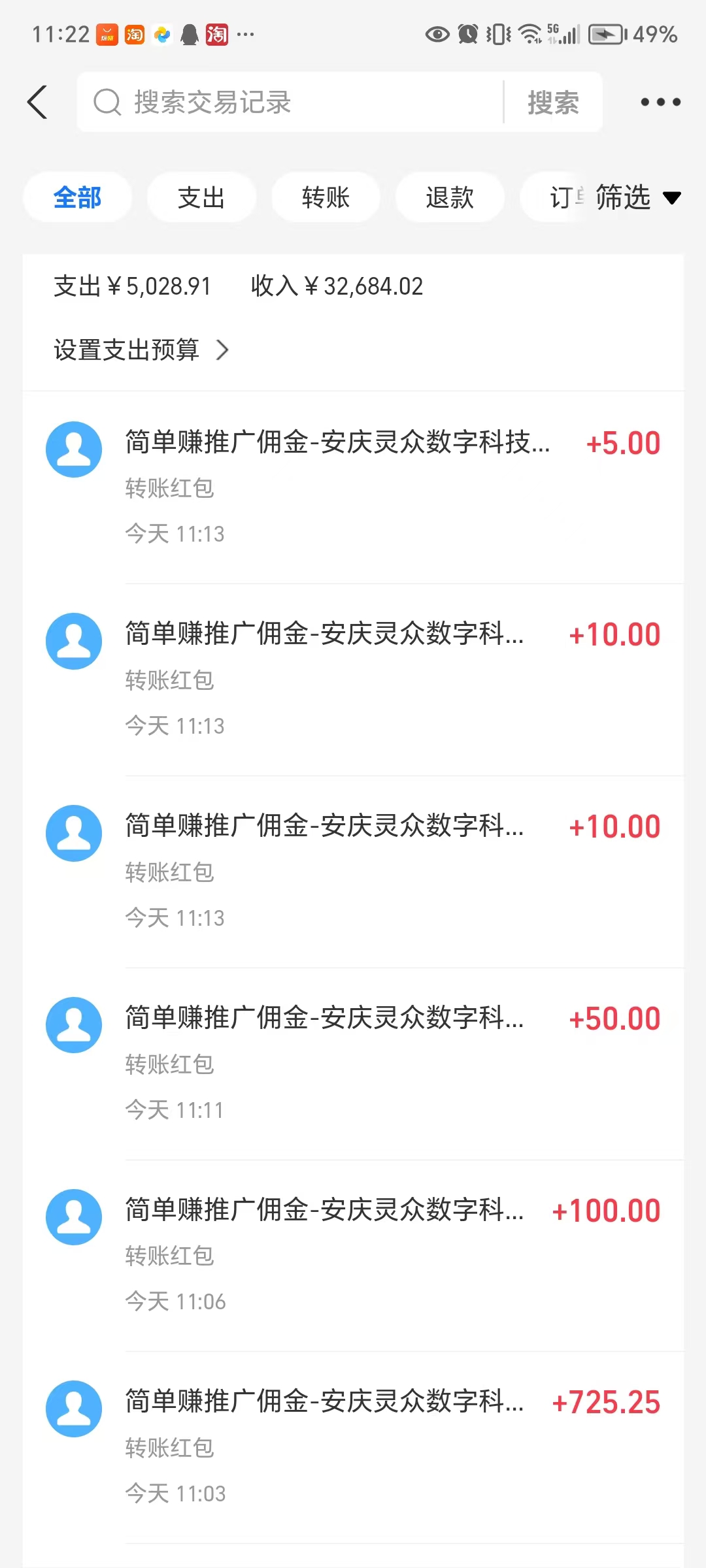
Task: Tap the 搜索交易记录 search field
Action: 290,102
